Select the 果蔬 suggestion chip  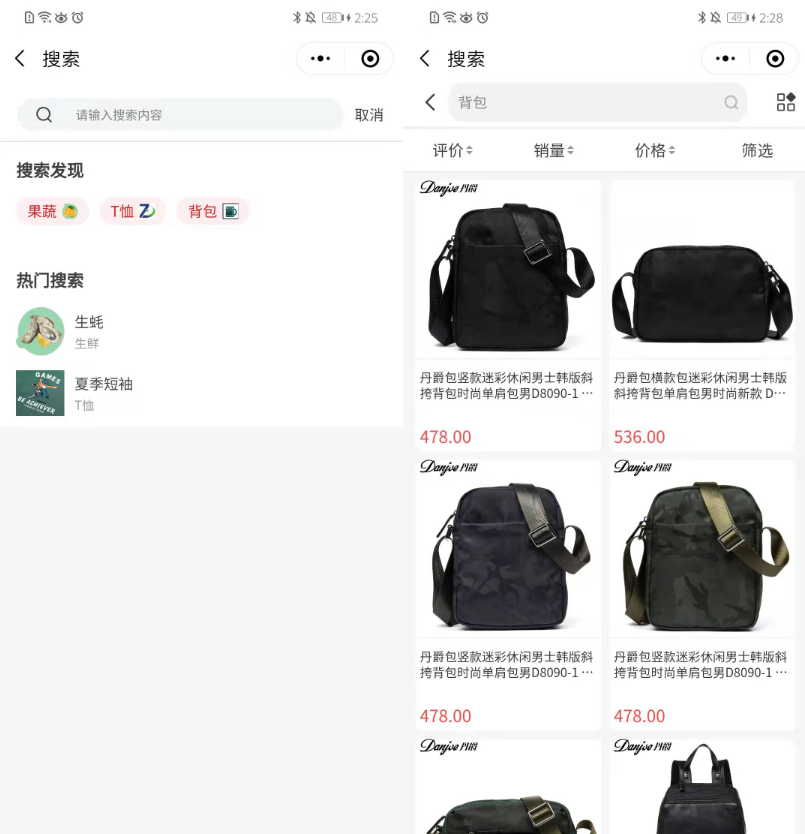pyautogui.click(x=52, y=211)
